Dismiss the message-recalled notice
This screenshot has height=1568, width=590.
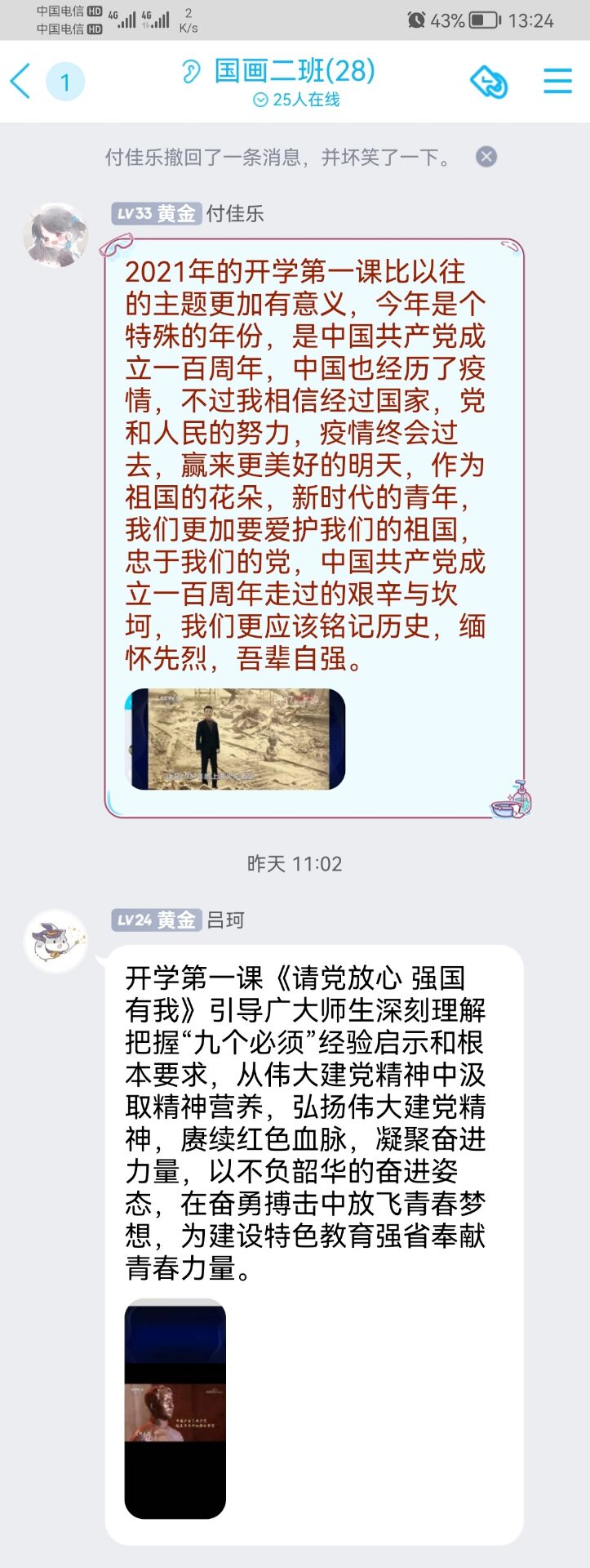pos(486,157)
